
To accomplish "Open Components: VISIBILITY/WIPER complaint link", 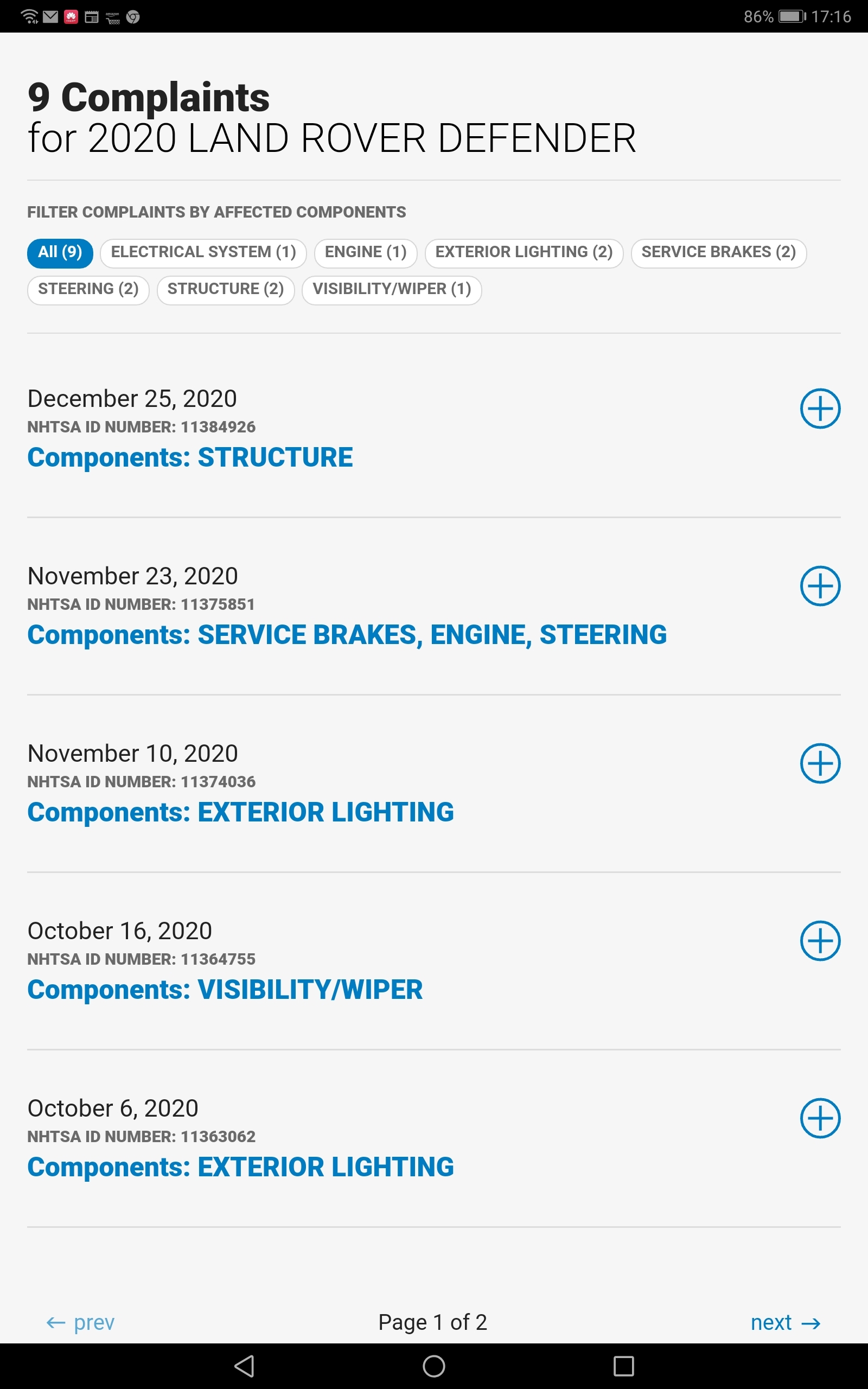I will tap(225, 990).
